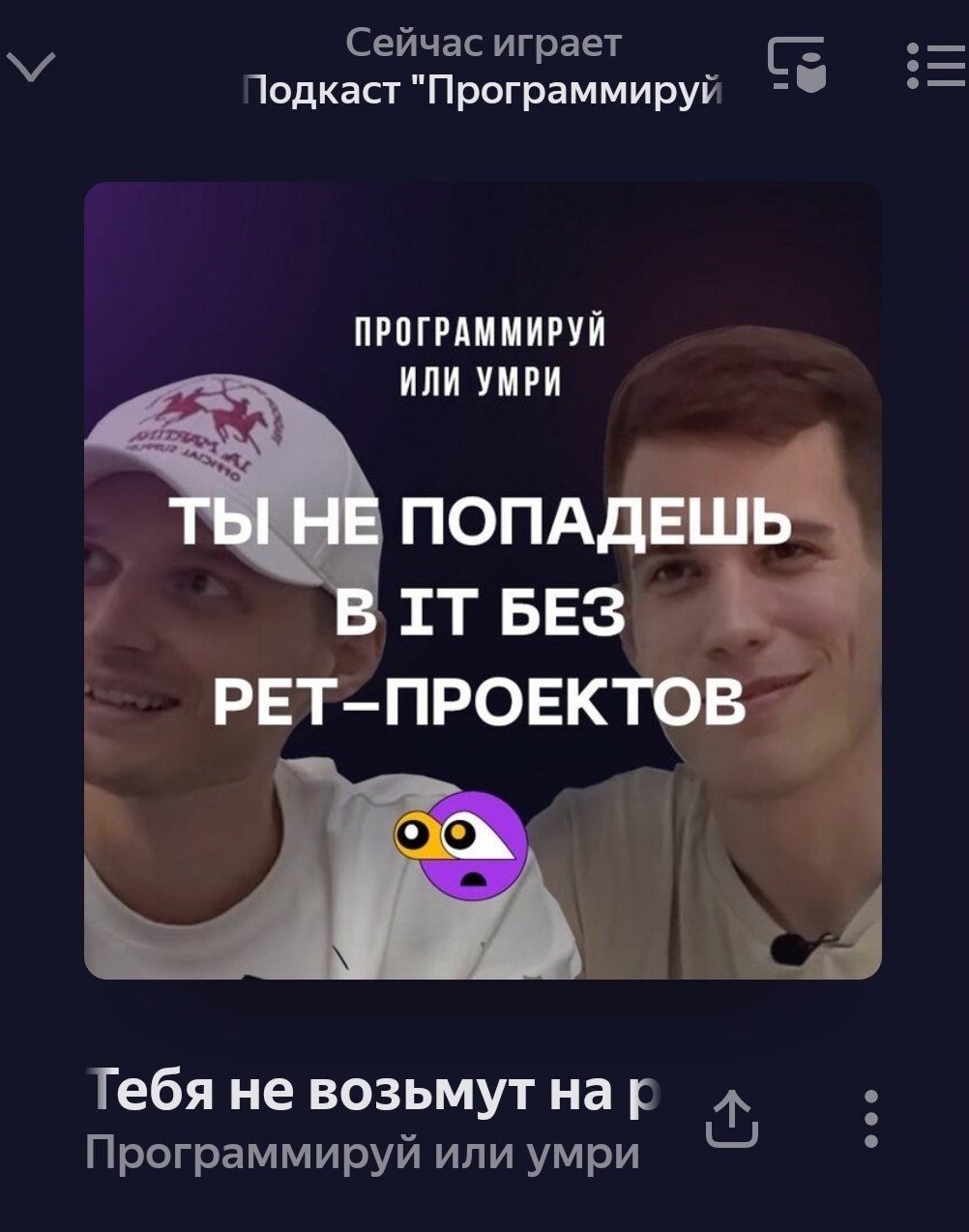Open the playback queue list

[x=935, y=65]
